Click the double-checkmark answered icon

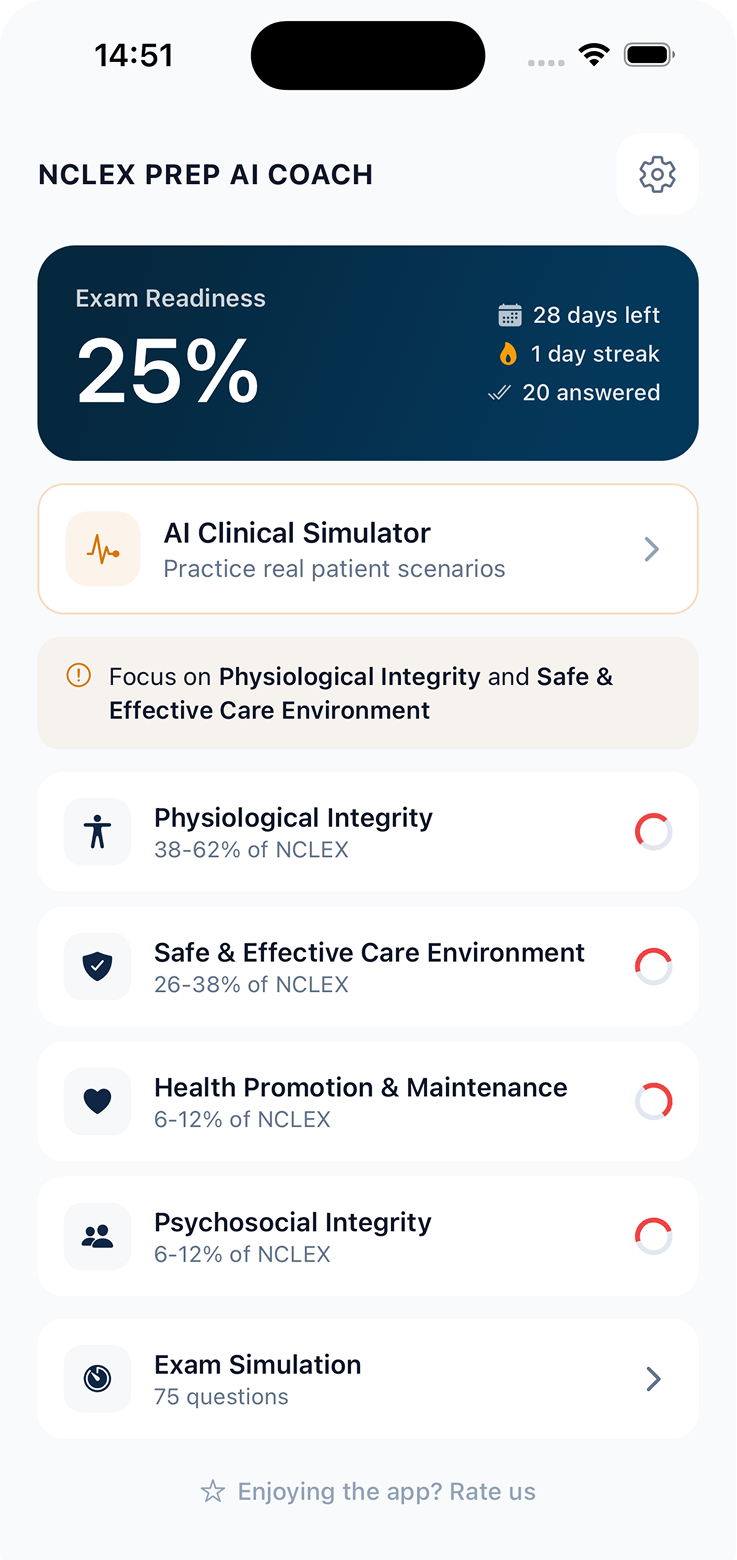500,392
